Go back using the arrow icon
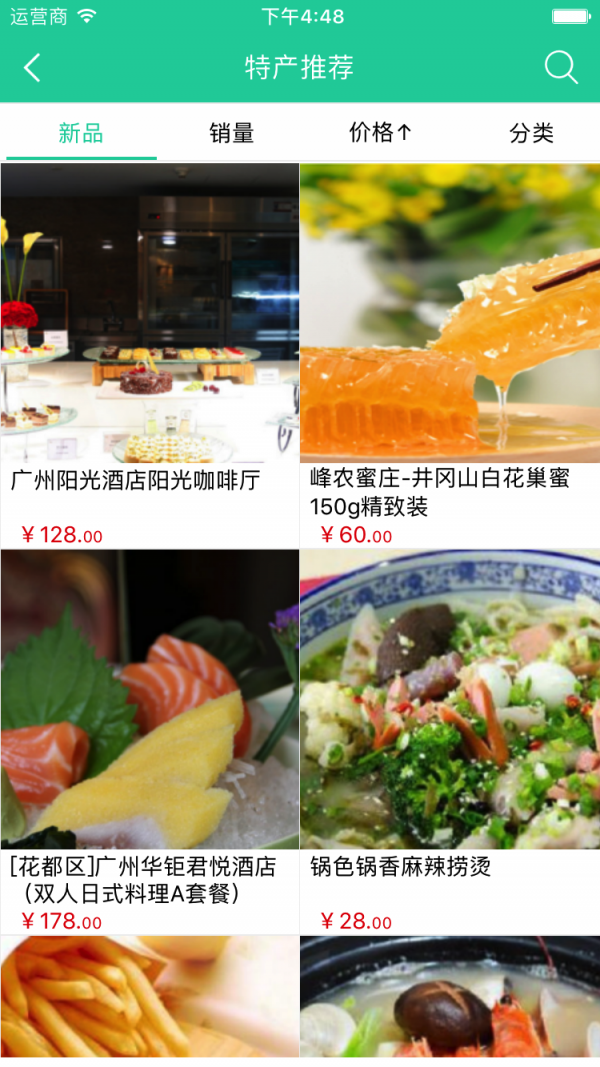This screenshot has height=1067, width=600. tap(32, 68)
